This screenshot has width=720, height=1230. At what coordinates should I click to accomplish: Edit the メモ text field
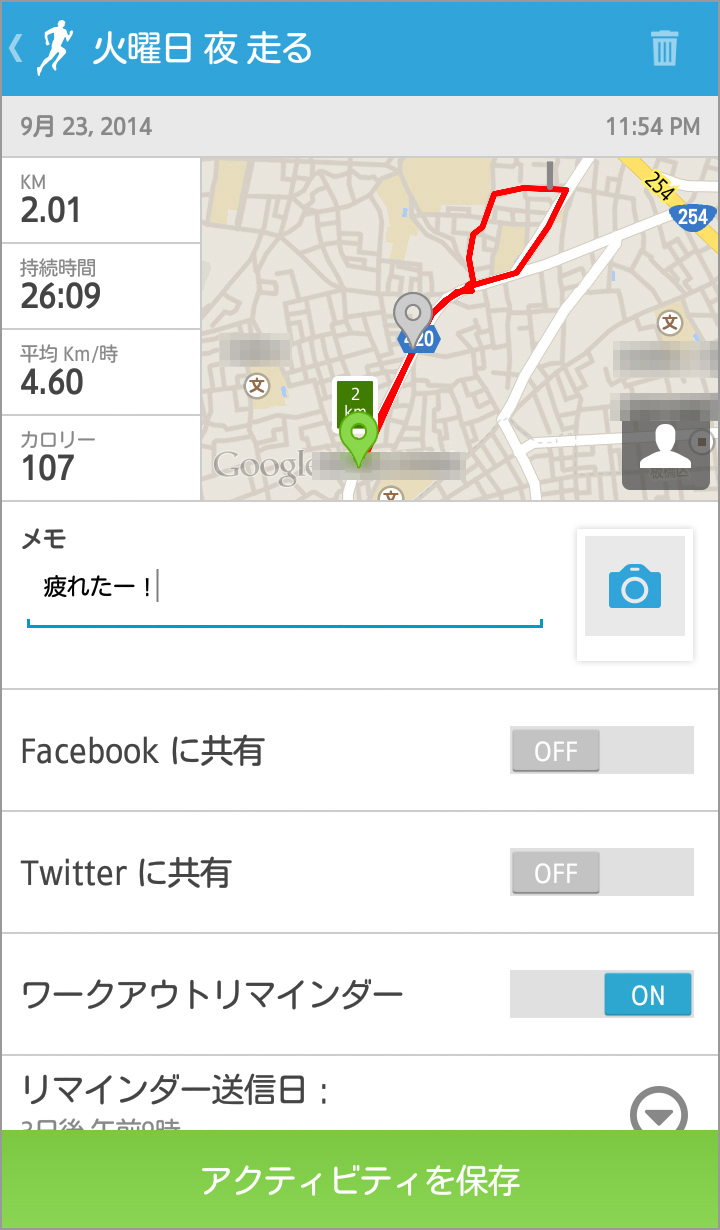[285, 588]
